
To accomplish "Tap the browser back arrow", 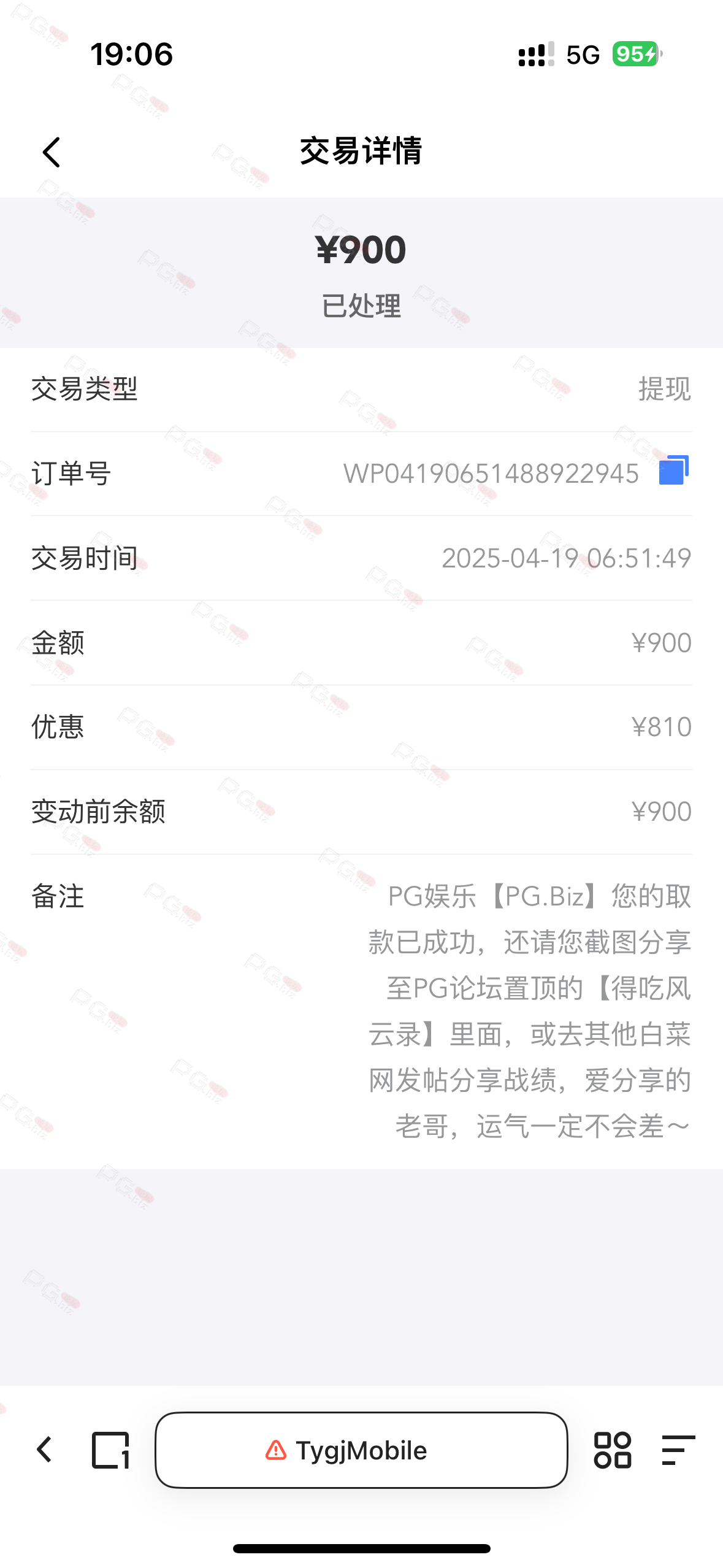I will [44, 1450].
